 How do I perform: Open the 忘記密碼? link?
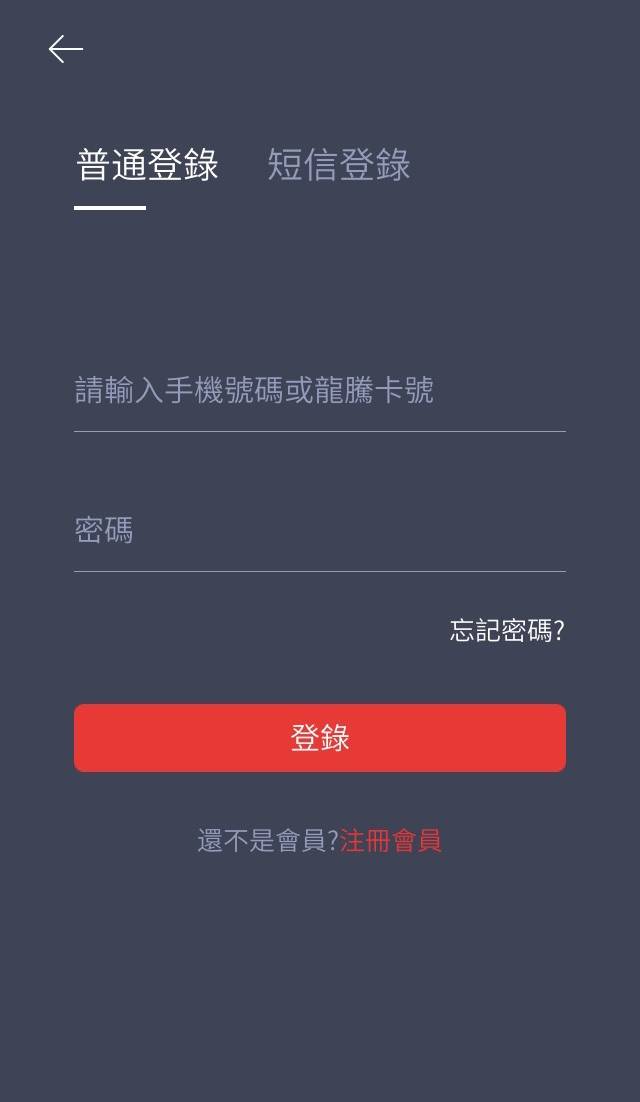point(507,630)
